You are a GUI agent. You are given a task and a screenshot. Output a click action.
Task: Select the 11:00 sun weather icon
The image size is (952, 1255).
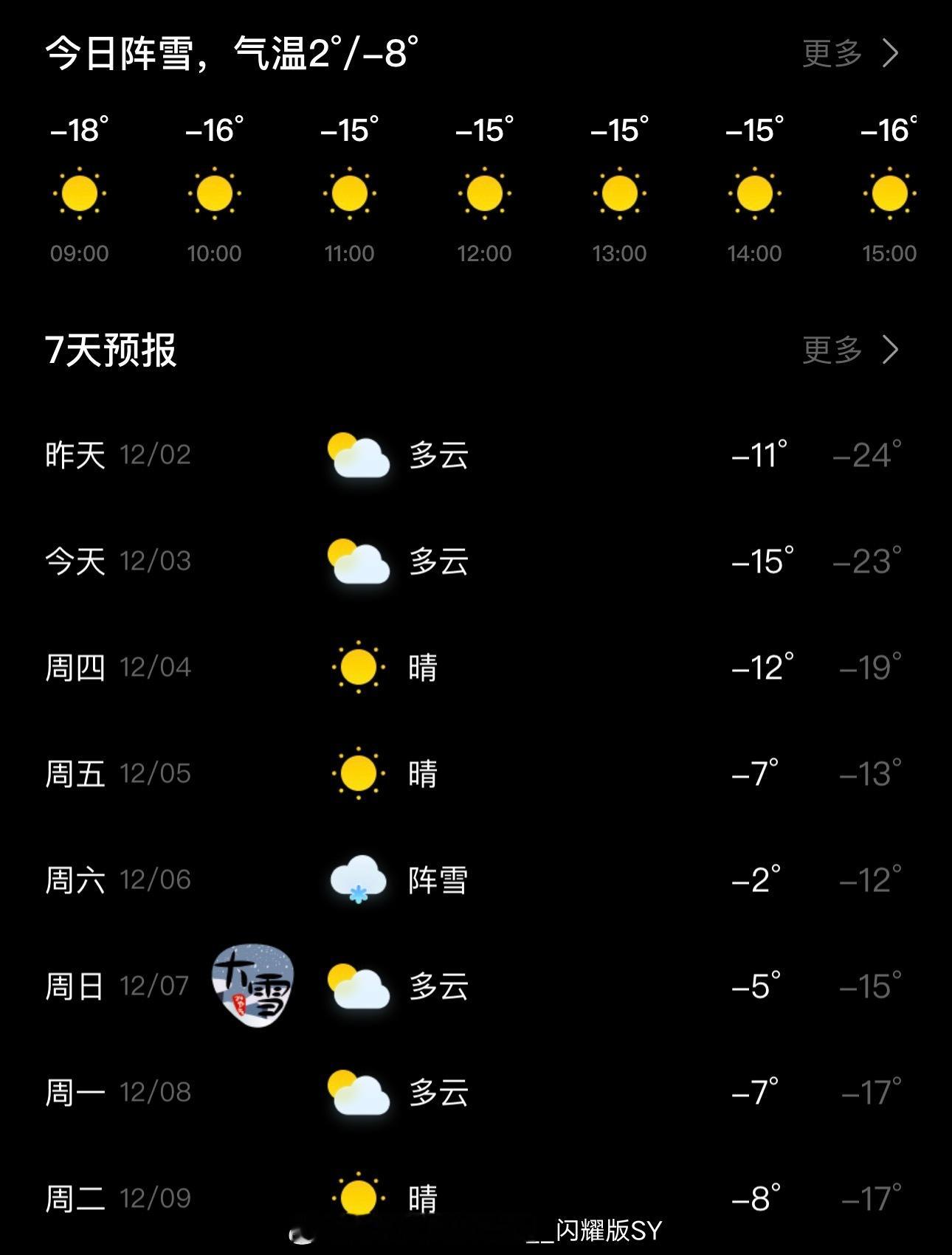click(350, 193)
